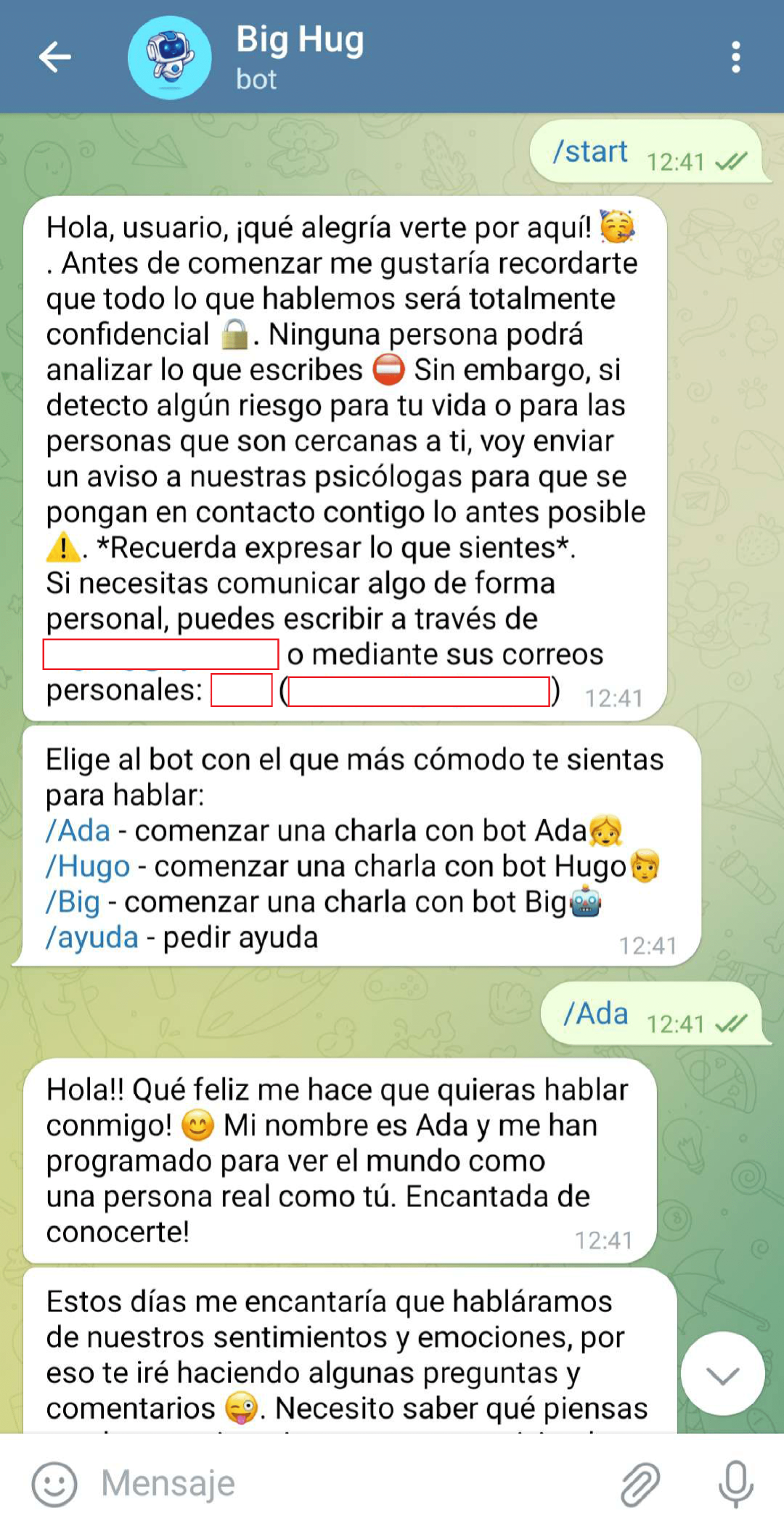
Task: Tap the sent /start command
Action: 590,152
